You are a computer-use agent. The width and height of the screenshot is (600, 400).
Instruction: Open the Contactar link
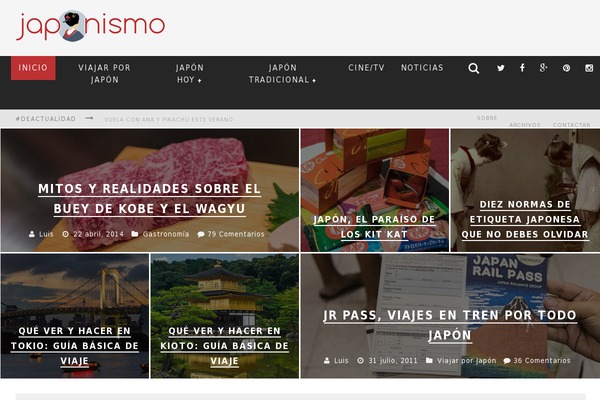point(571,125)
